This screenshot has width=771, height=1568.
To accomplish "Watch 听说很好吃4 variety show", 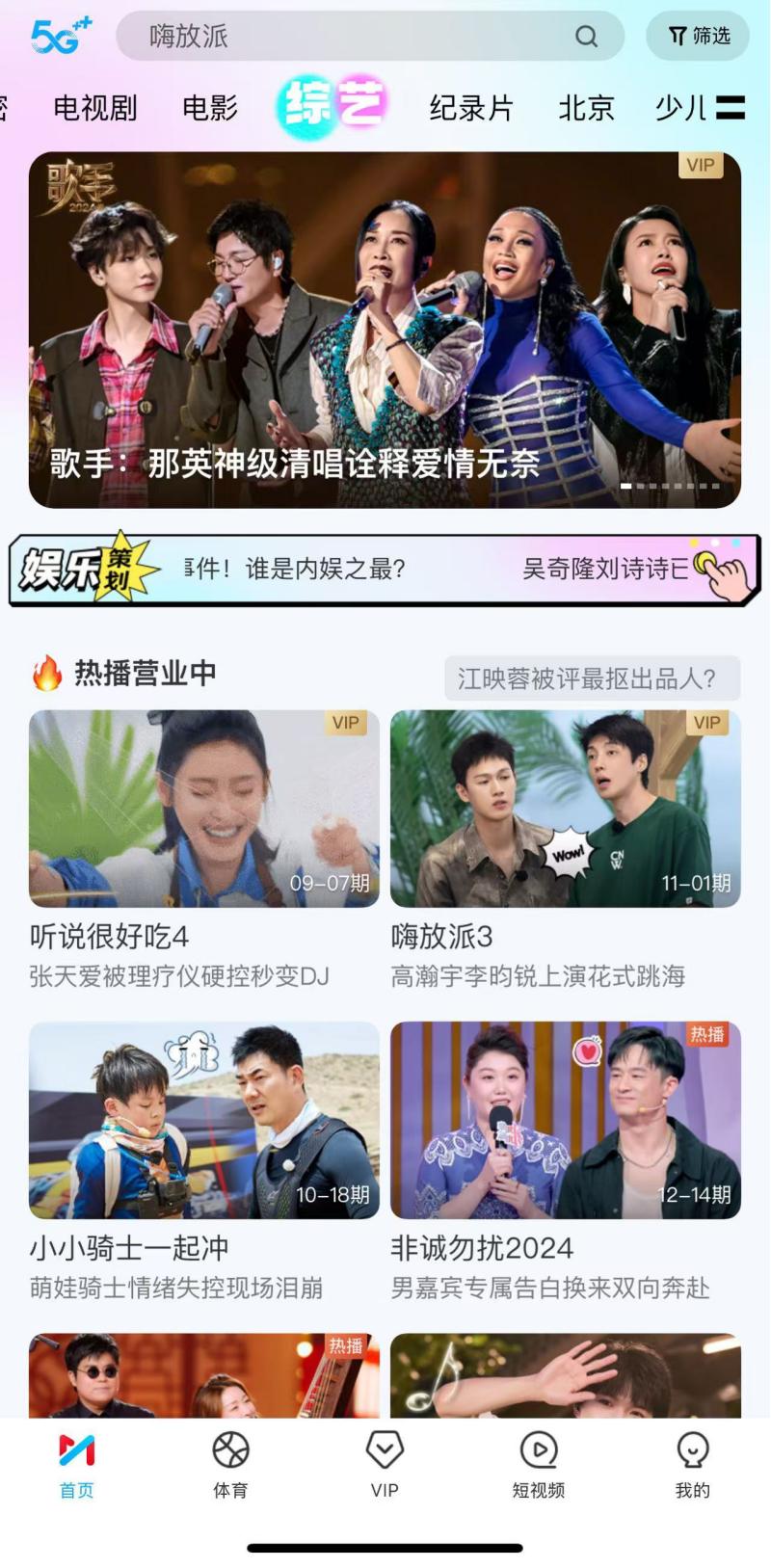I will [x=204, y=810].
